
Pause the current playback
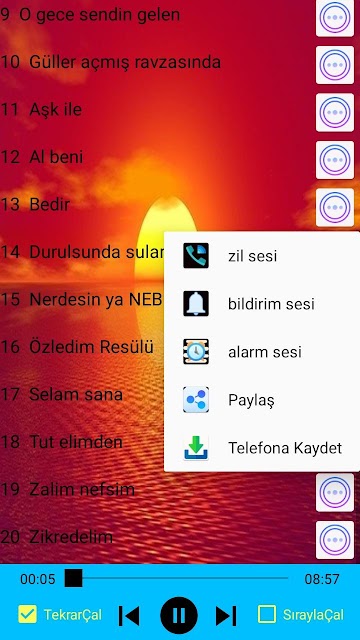pyautogui.click(x=179, y=615)
